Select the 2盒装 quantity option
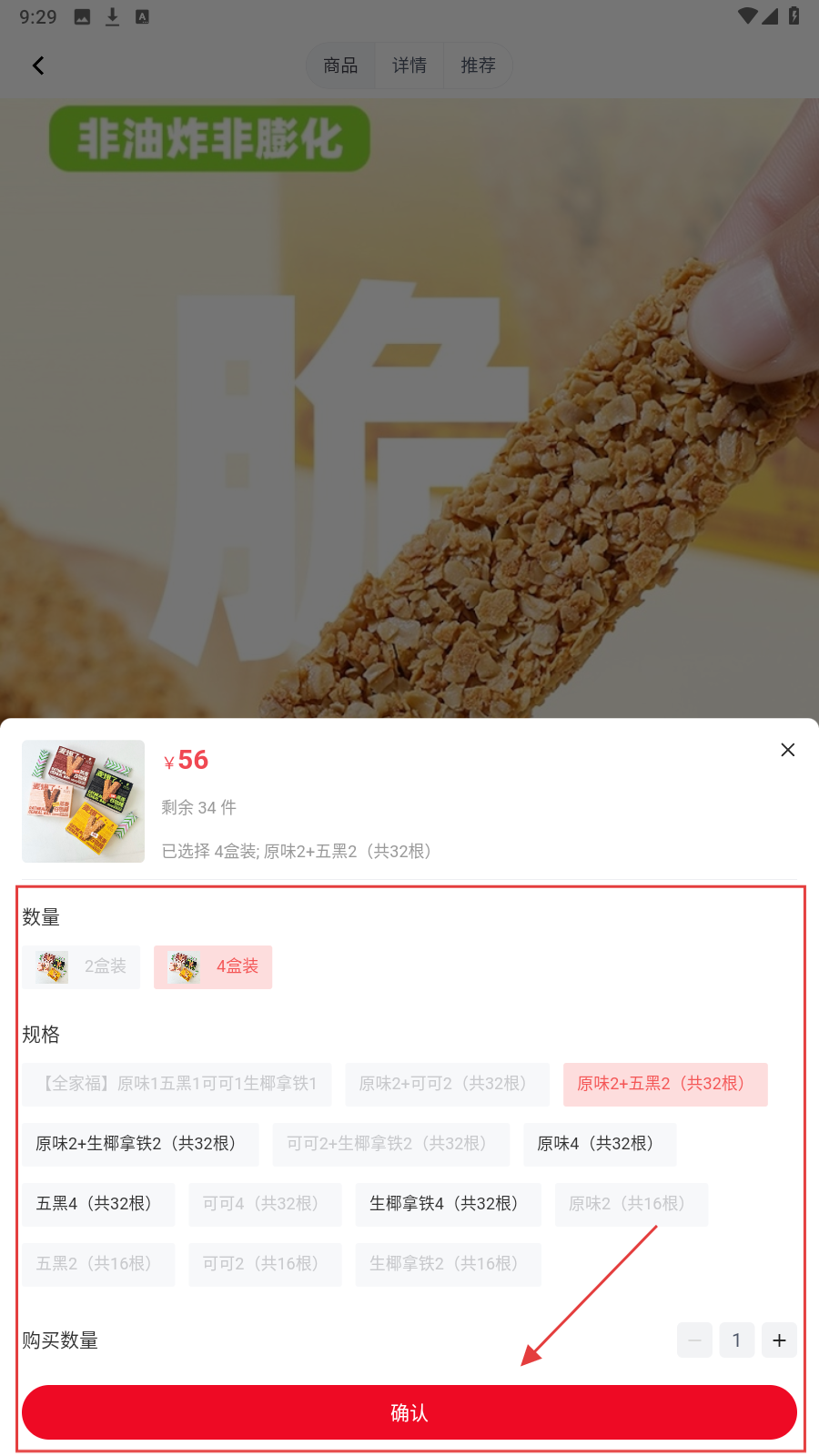The image size is (819, 1456). click(x=82, y=966)
